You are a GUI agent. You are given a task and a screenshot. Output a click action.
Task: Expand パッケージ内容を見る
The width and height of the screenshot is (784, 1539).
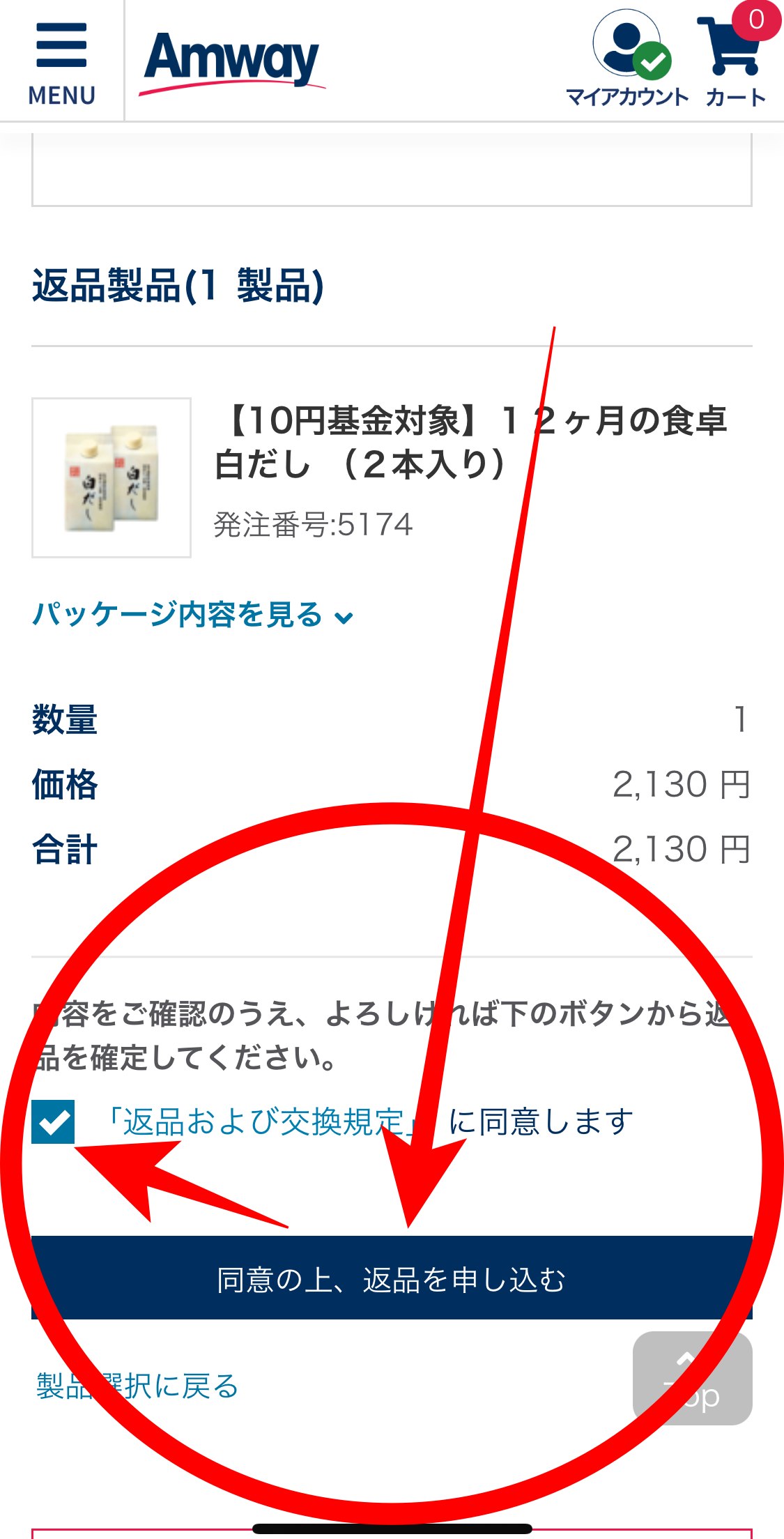coord(193,615)
